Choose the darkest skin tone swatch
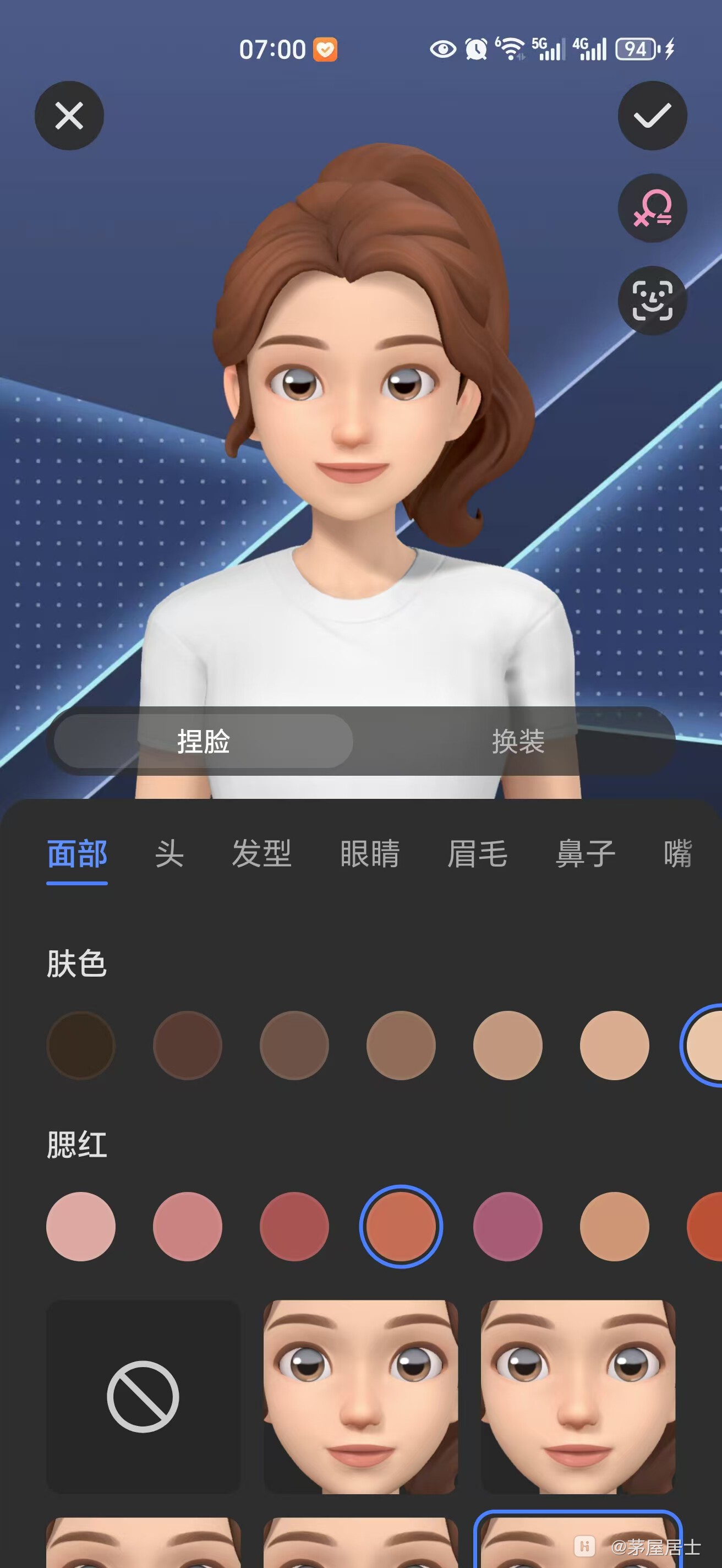Image resolution: width=722 pixels, height=1568 pixels. pyautogui.click(x=81, y=1046)
